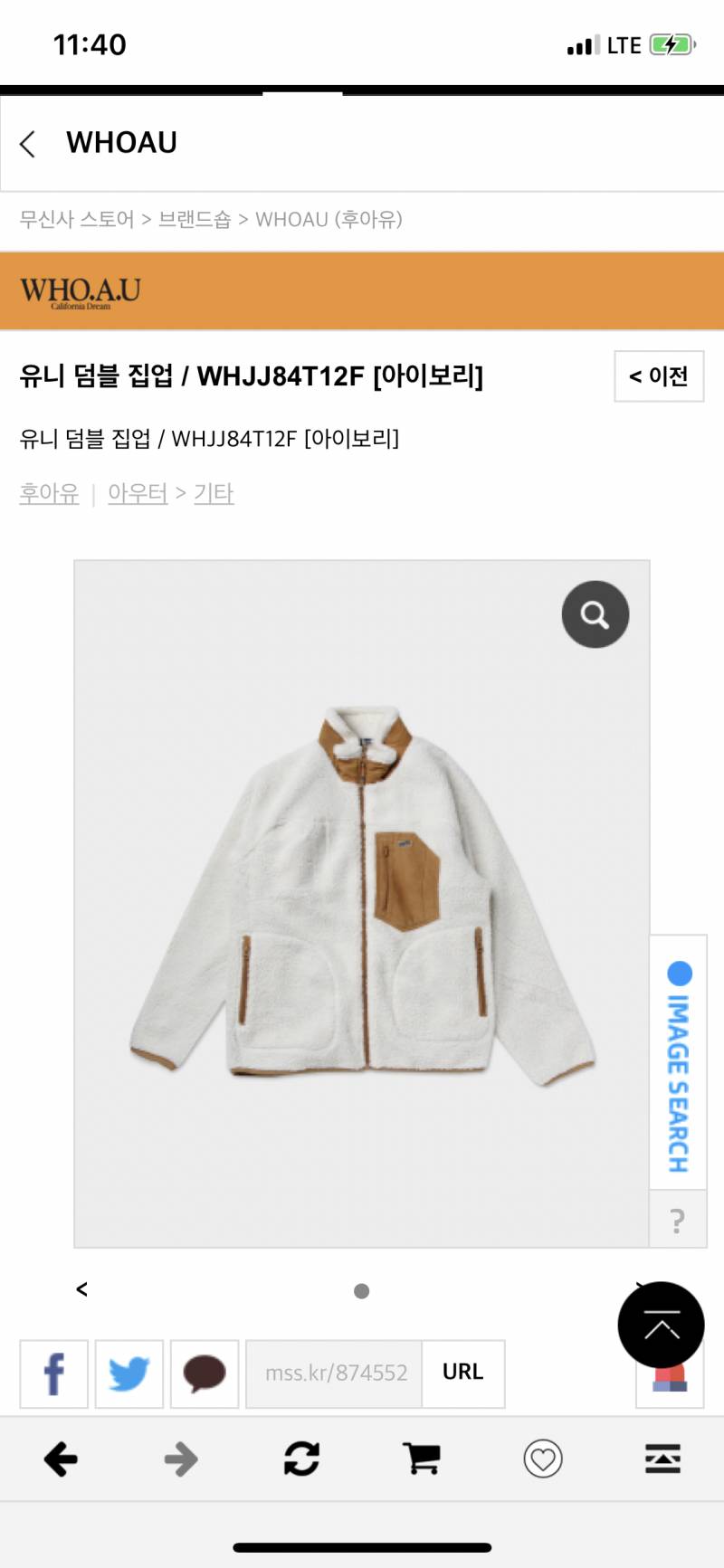This screenshot has width=724, height=1568.
Task: Go back using the WHOAU header arrow
Action: [28, 144]
